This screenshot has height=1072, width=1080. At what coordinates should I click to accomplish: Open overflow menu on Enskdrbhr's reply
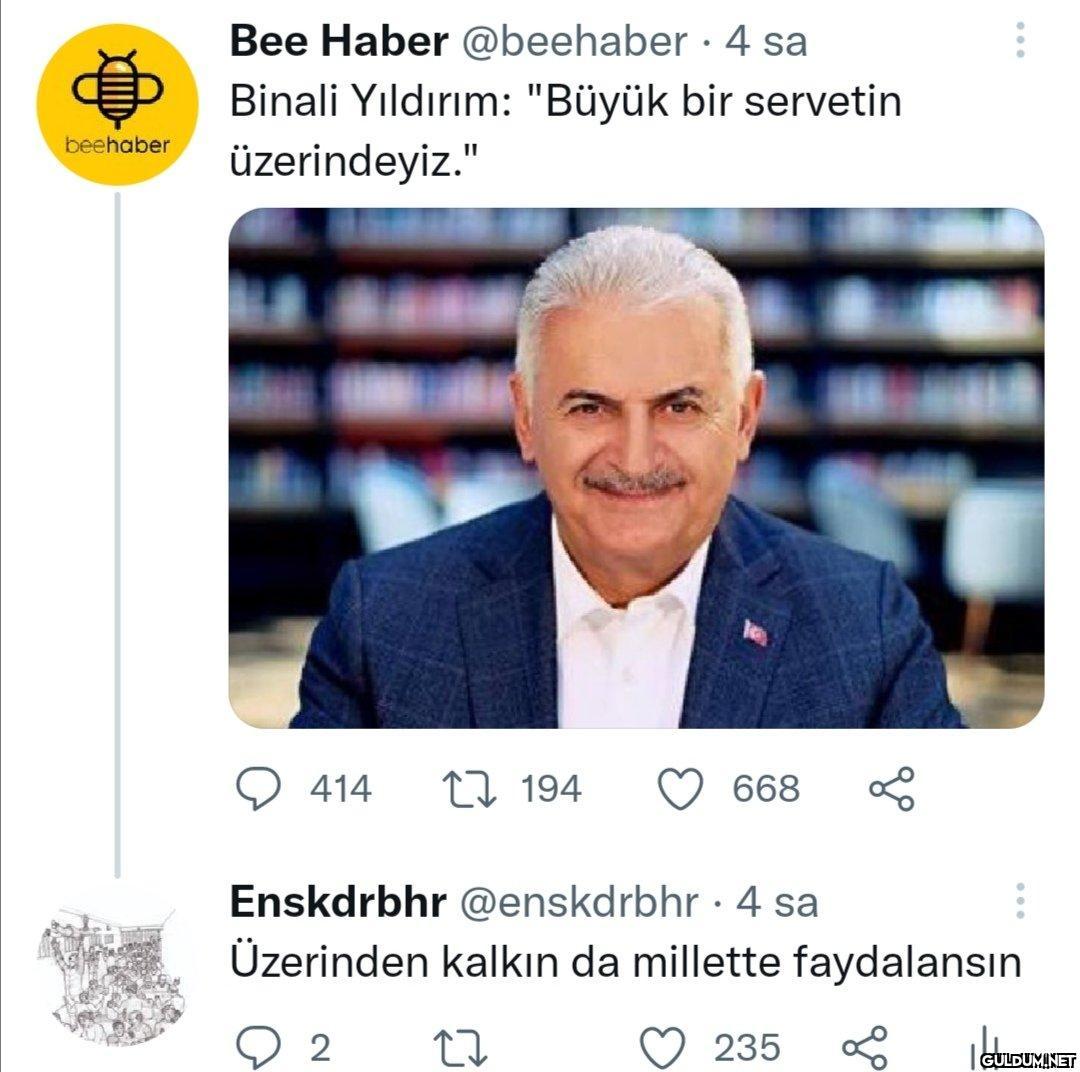(x=1020, y=901)
